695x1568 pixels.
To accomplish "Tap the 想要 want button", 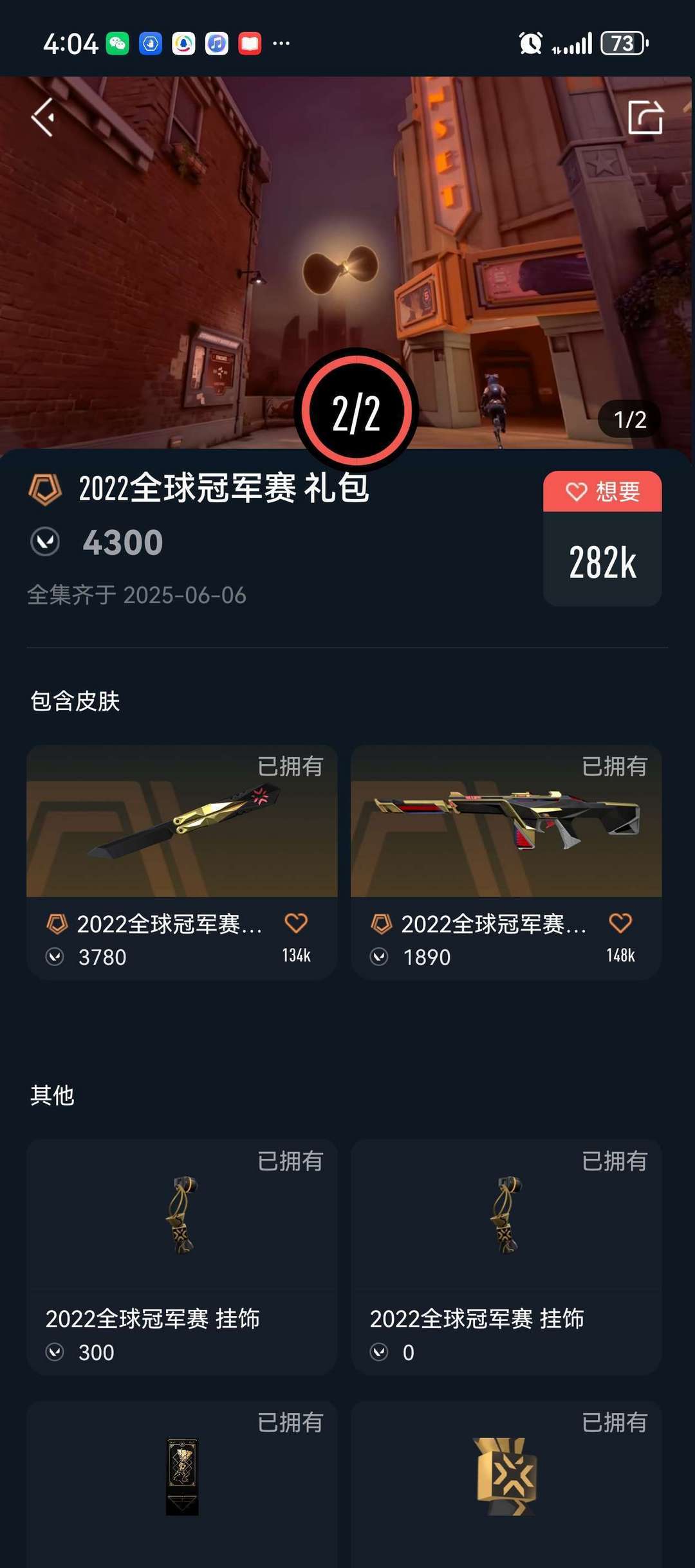I will pos(602,491).
